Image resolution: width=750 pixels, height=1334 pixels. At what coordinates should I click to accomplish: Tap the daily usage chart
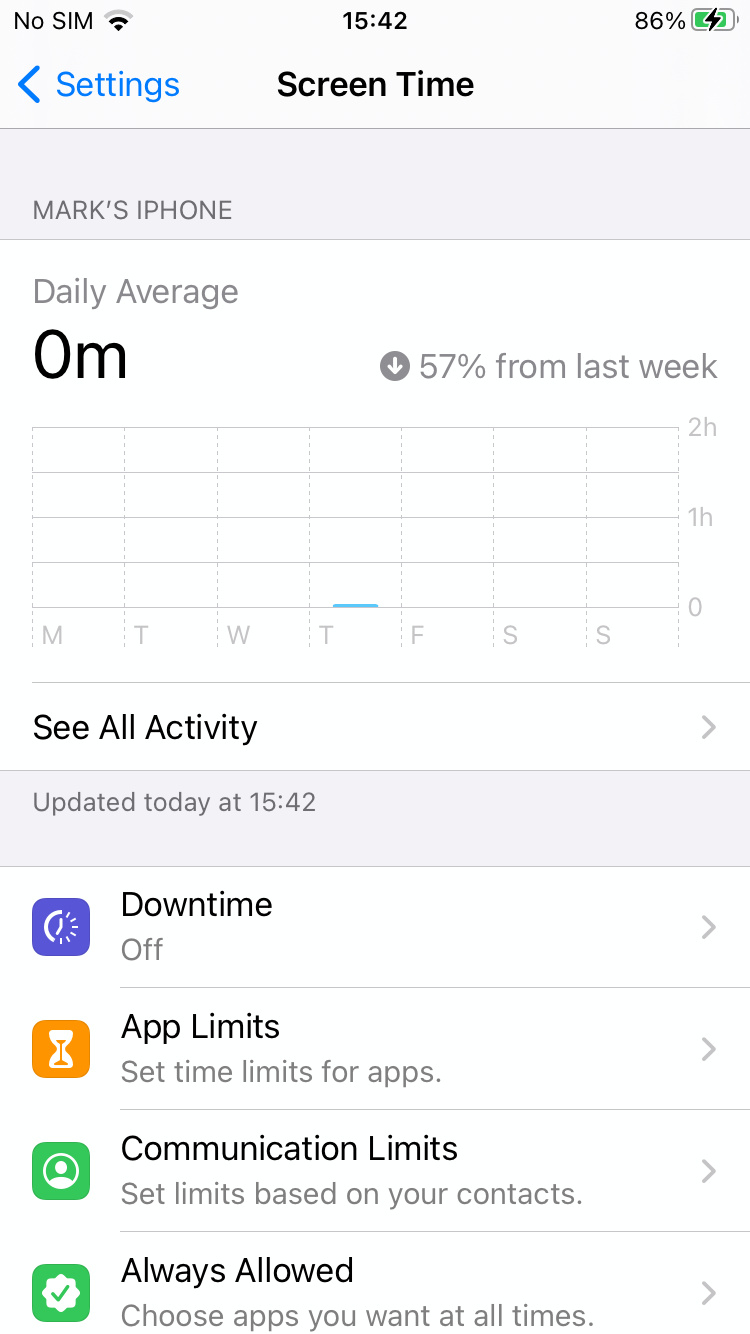click(x=375, y=536)
